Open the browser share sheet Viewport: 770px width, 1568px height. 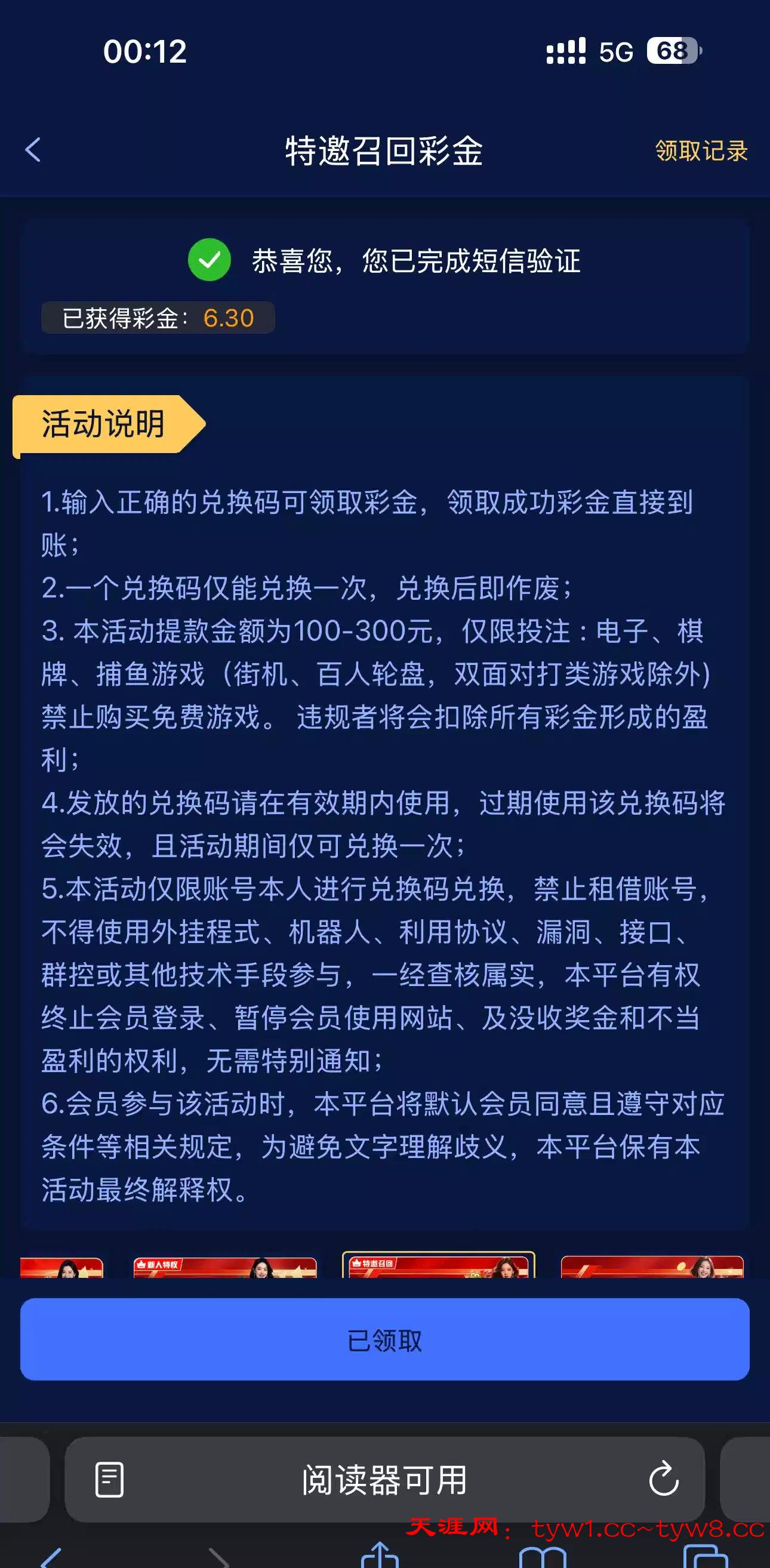[x=379, y=1556]
